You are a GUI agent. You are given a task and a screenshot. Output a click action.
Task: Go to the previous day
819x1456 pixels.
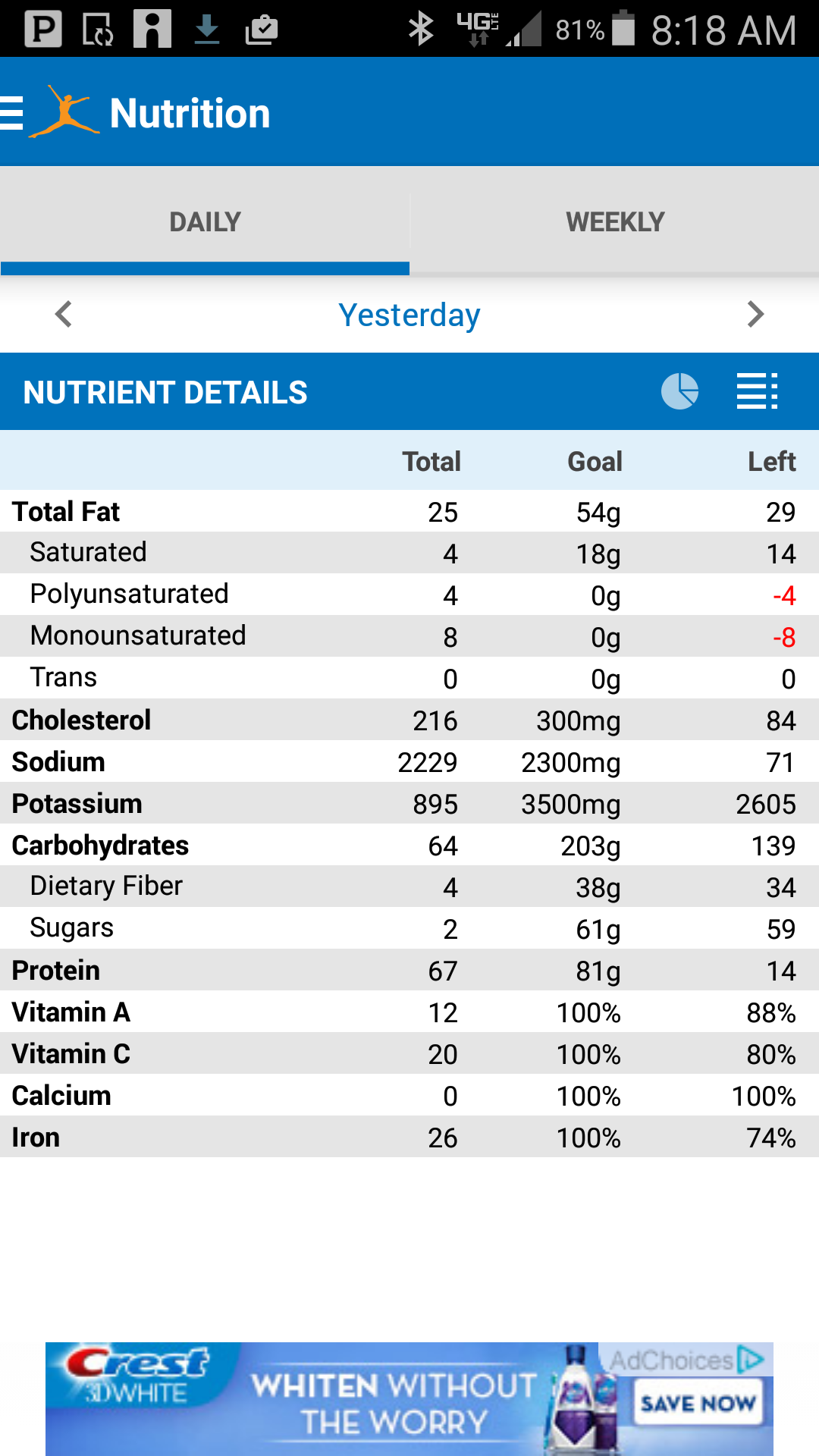pos(64,314)
